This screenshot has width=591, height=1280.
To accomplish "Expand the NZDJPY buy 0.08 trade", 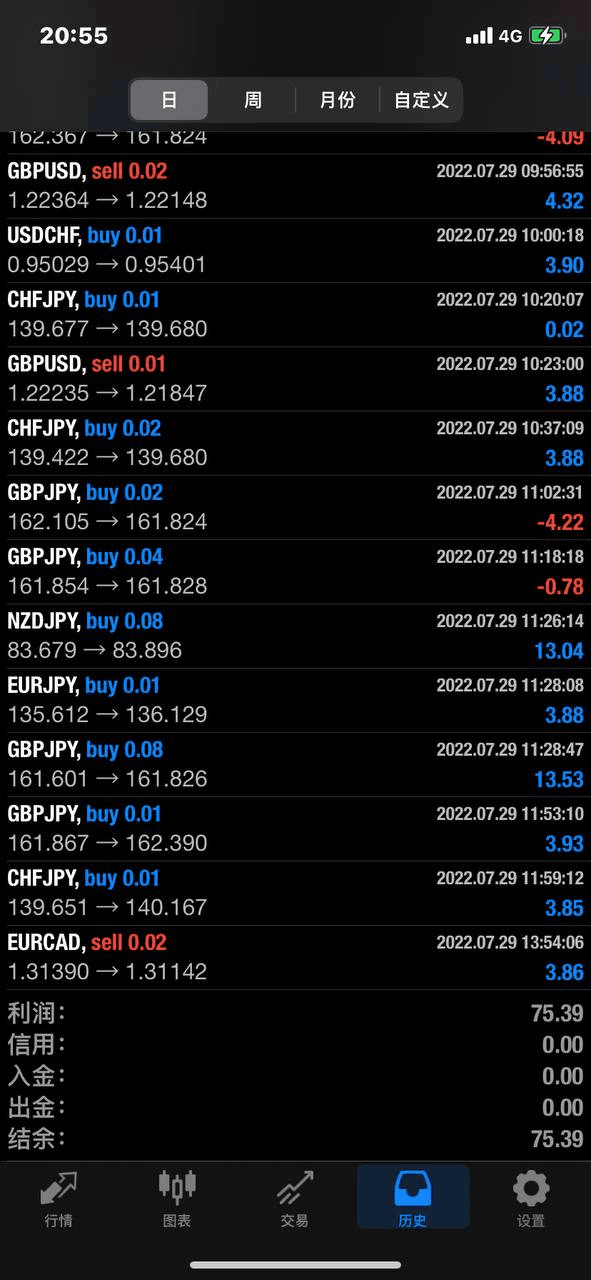I will click(295, 636).
